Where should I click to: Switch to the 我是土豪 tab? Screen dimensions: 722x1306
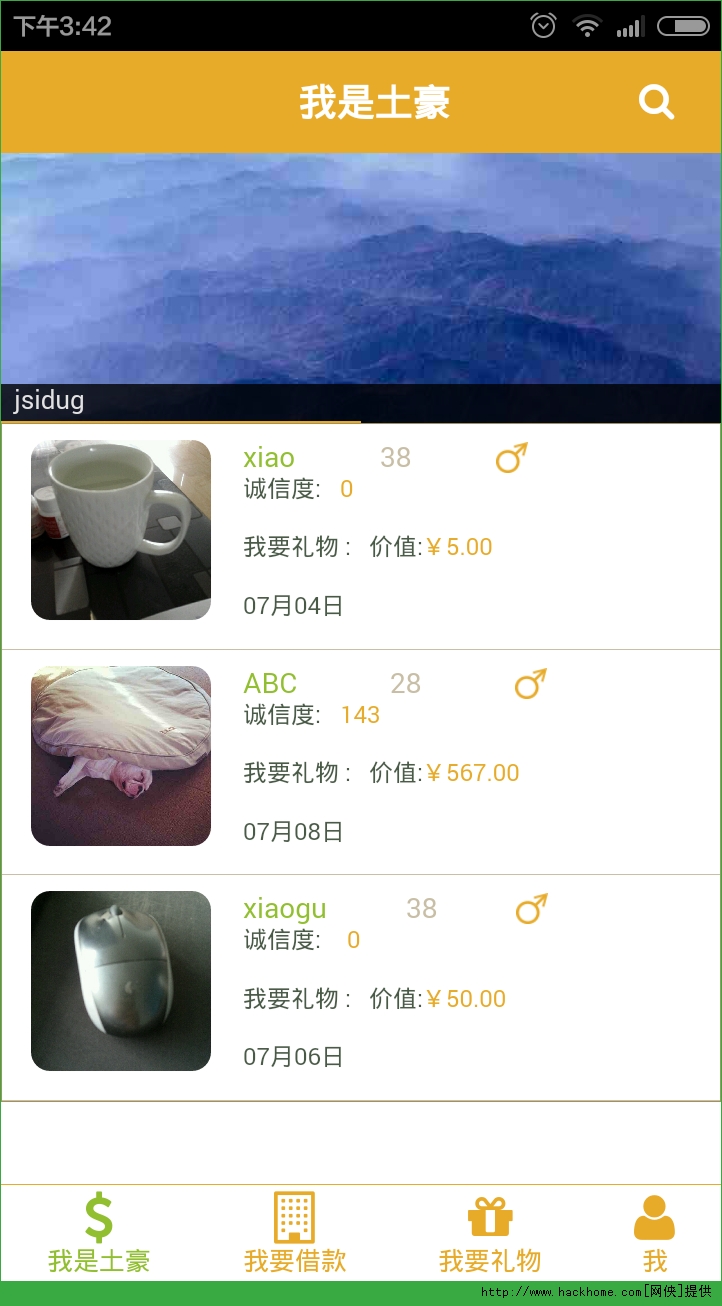tap(99, 1232)
